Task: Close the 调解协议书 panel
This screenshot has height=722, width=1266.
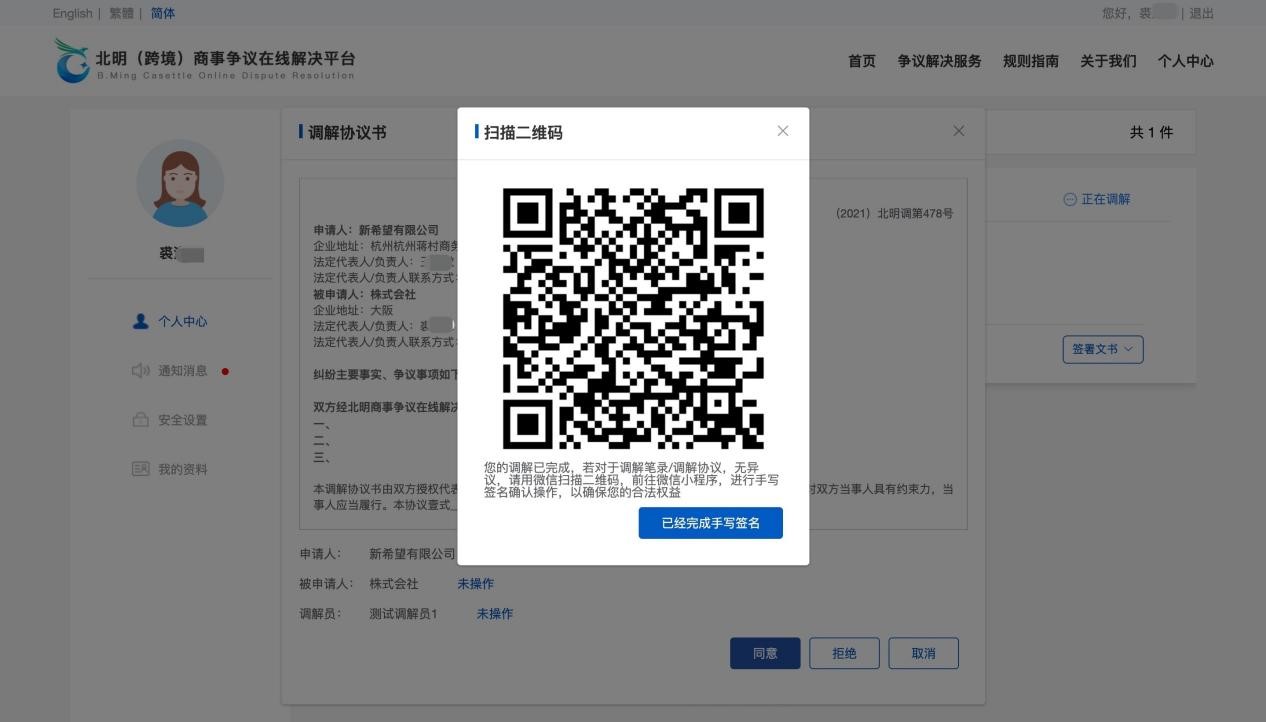Action: tap(959, 131)
